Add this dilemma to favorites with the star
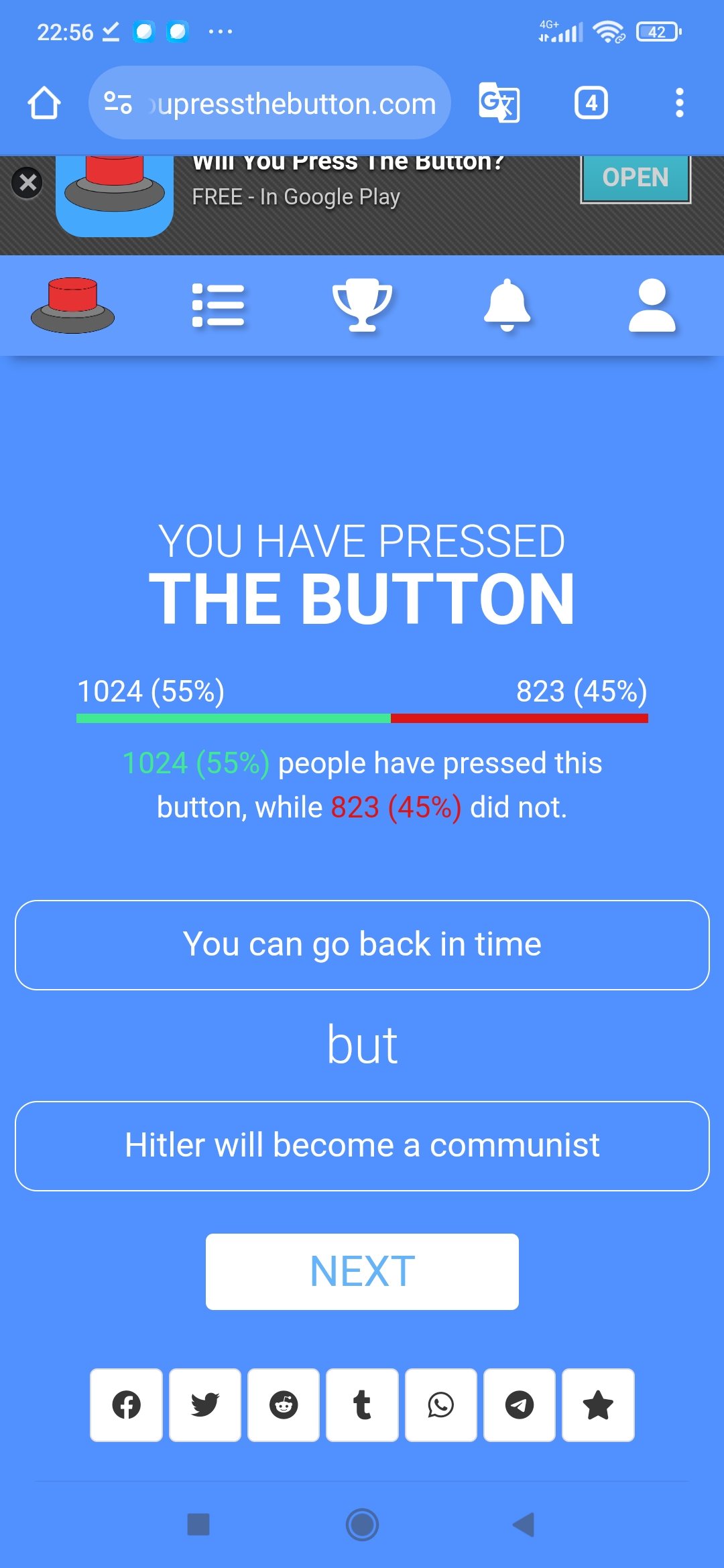 pyautogui.click(x=598, y=1405)
